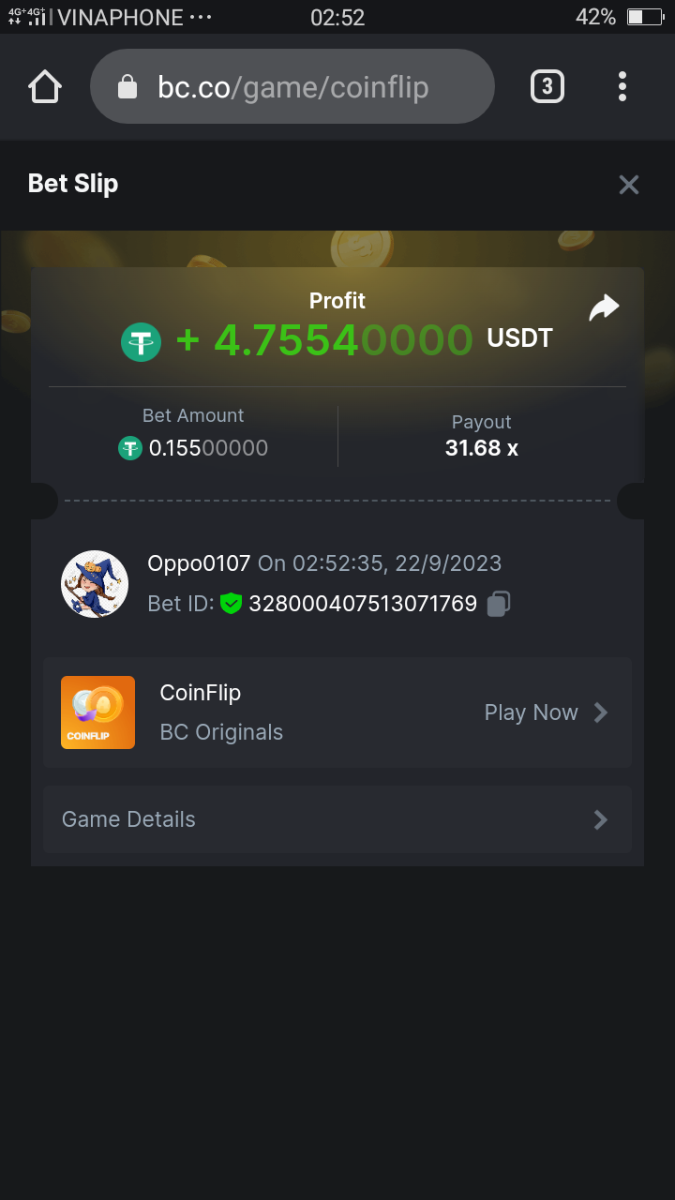675x1200 pixels.
Task: Open the browser tab switcher
Action: (x=546, y=87)
